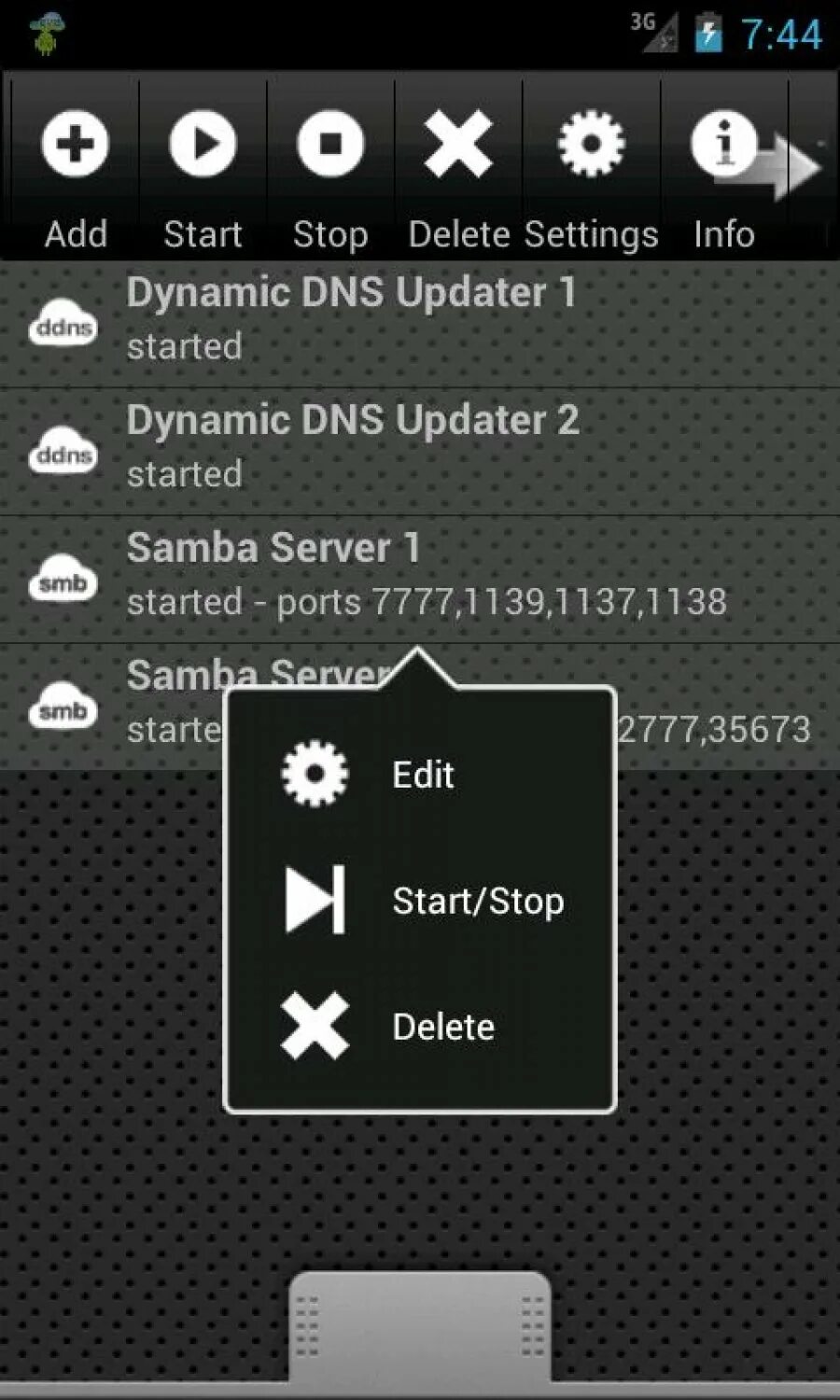Open Settings from the toolbar

click(591, 170)
